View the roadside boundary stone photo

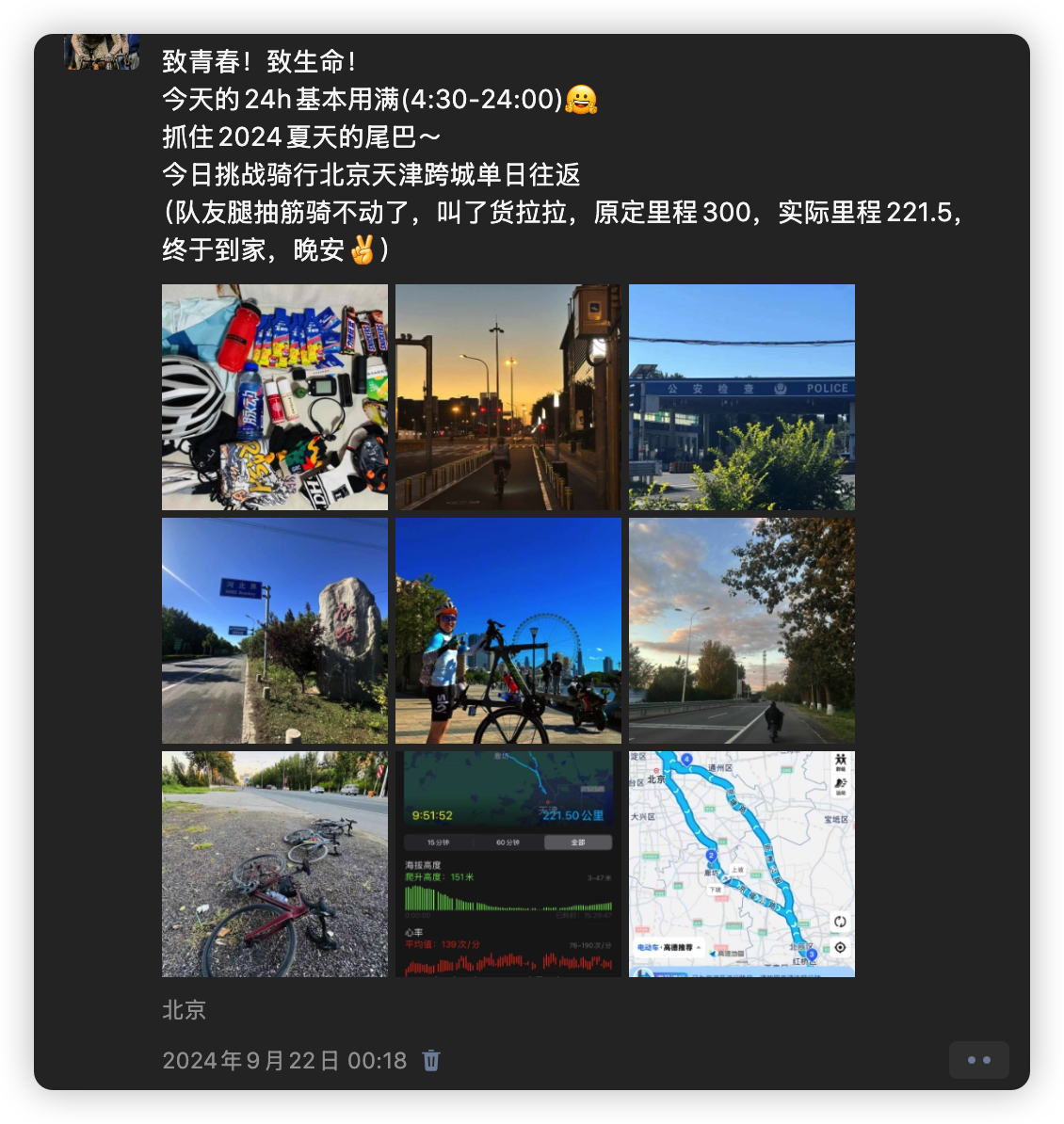pyautogui.click(x=275, y=631)
